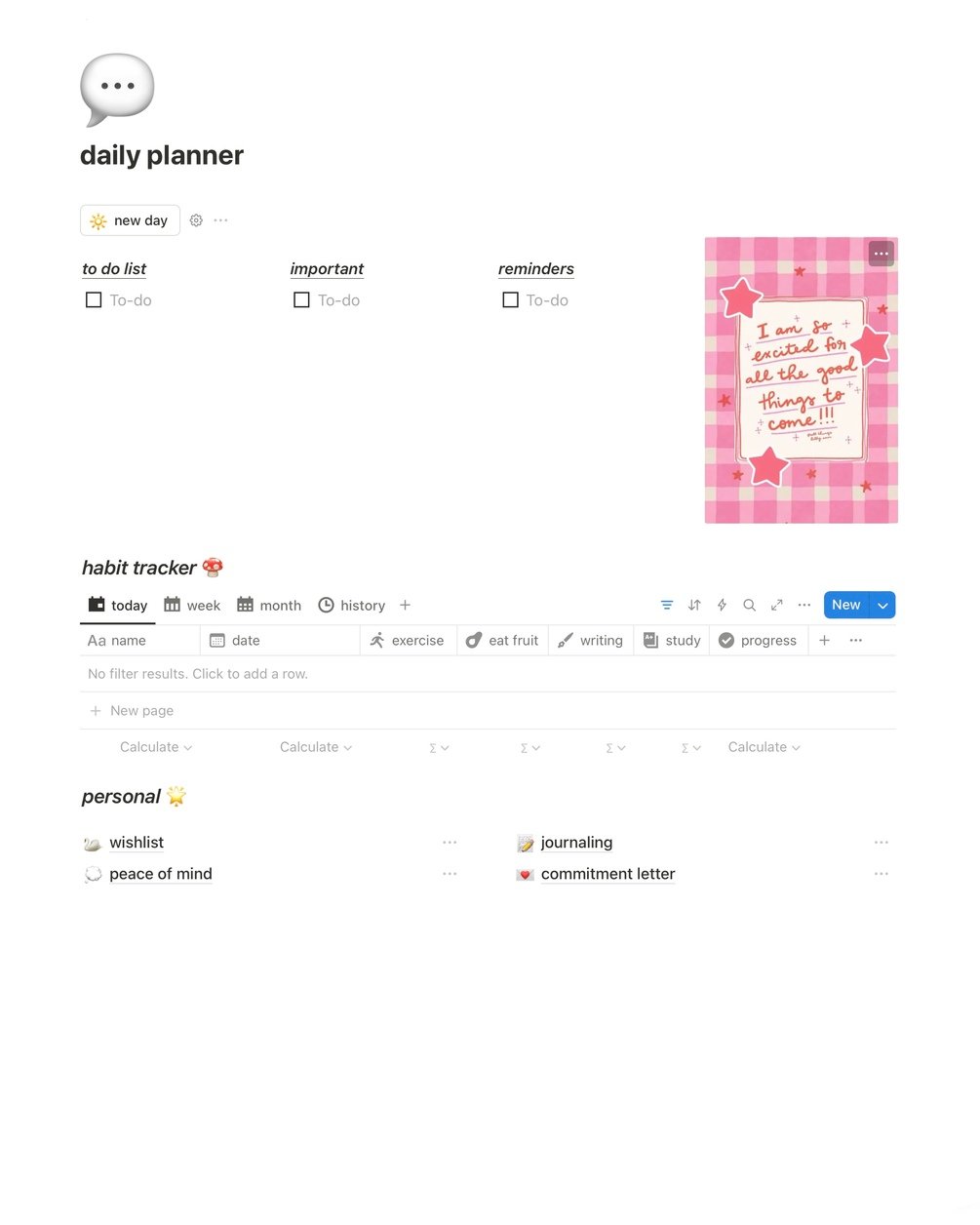Create a new habit entry with New
Image resolution: width=980 pixels, height=1225 pixels.
click(x=845, y=605)
